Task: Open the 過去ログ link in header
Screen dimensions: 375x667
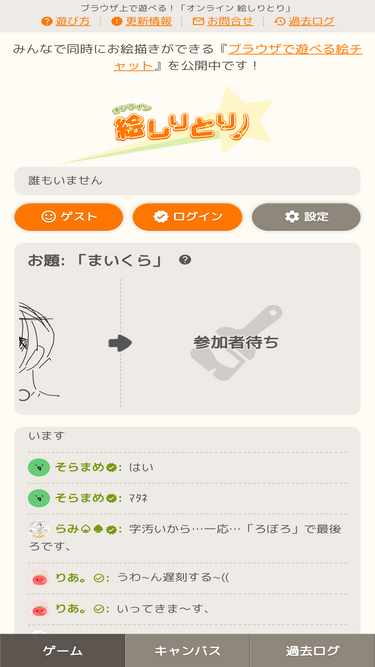Action: 304,21
